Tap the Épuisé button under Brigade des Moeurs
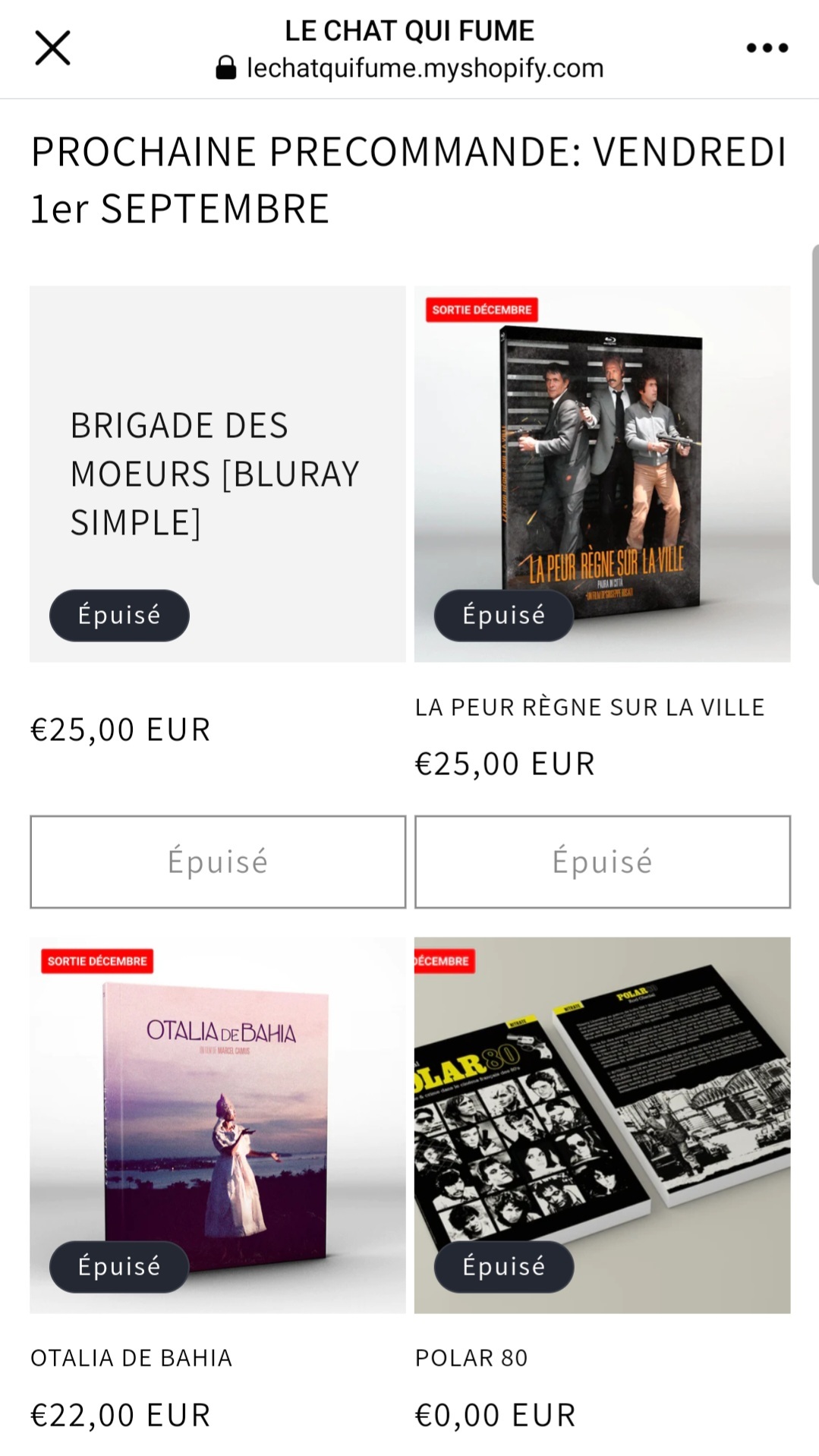Viewport: 819px width, 1456px height. pyautogui.click(x=218, y=862)
